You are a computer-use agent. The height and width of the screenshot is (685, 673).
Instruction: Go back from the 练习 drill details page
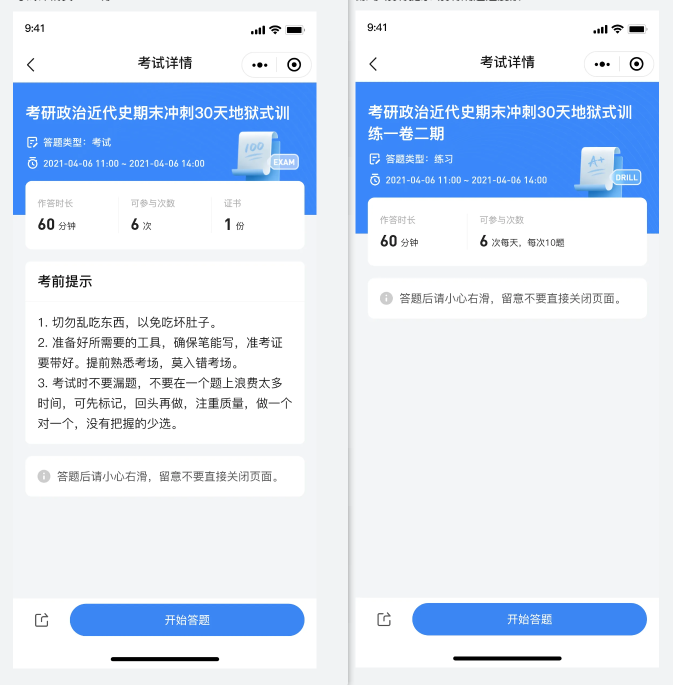click(x=374, y=64)
